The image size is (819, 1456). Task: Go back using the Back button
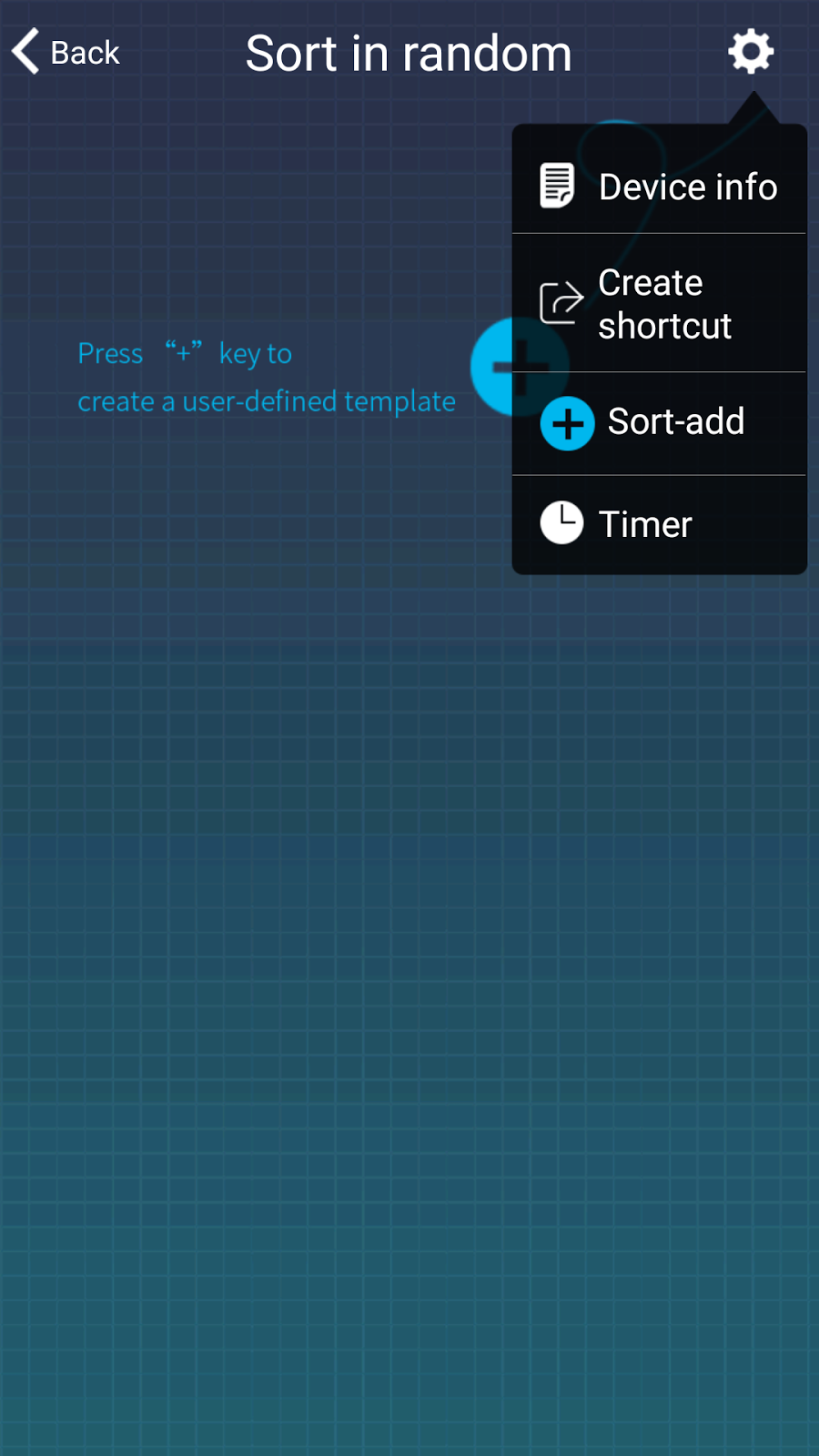(66, 52)
